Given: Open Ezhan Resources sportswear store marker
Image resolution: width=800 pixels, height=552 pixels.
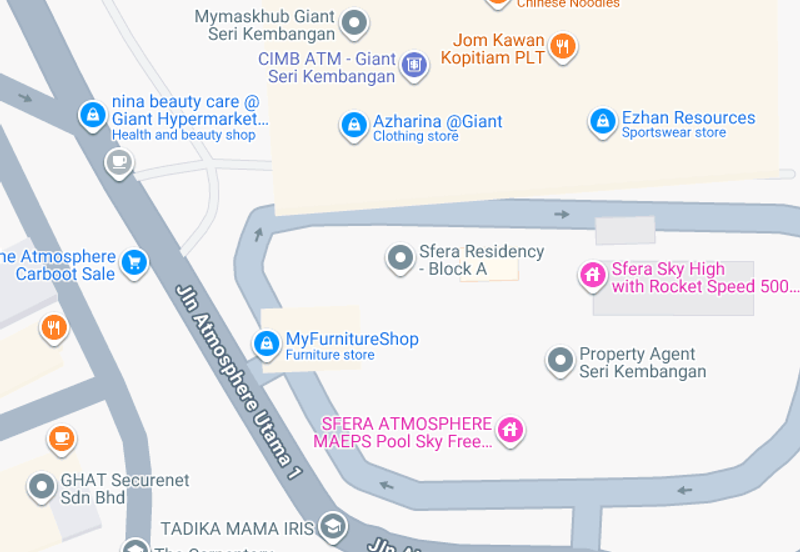Looking at the screenshot, I should click(x=602, y=122).
